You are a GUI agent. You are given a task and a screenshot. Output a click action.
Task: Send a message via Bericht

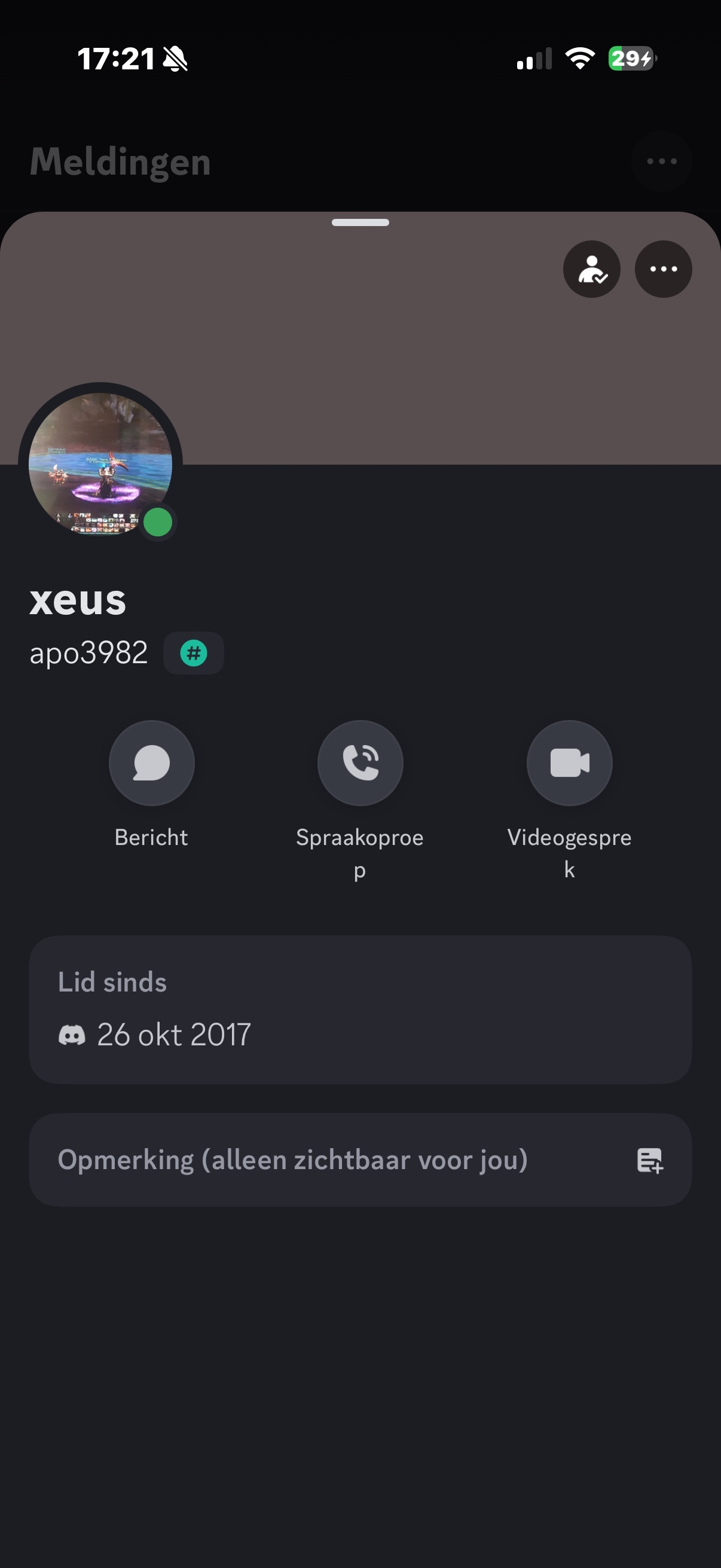tap(151, 762)
